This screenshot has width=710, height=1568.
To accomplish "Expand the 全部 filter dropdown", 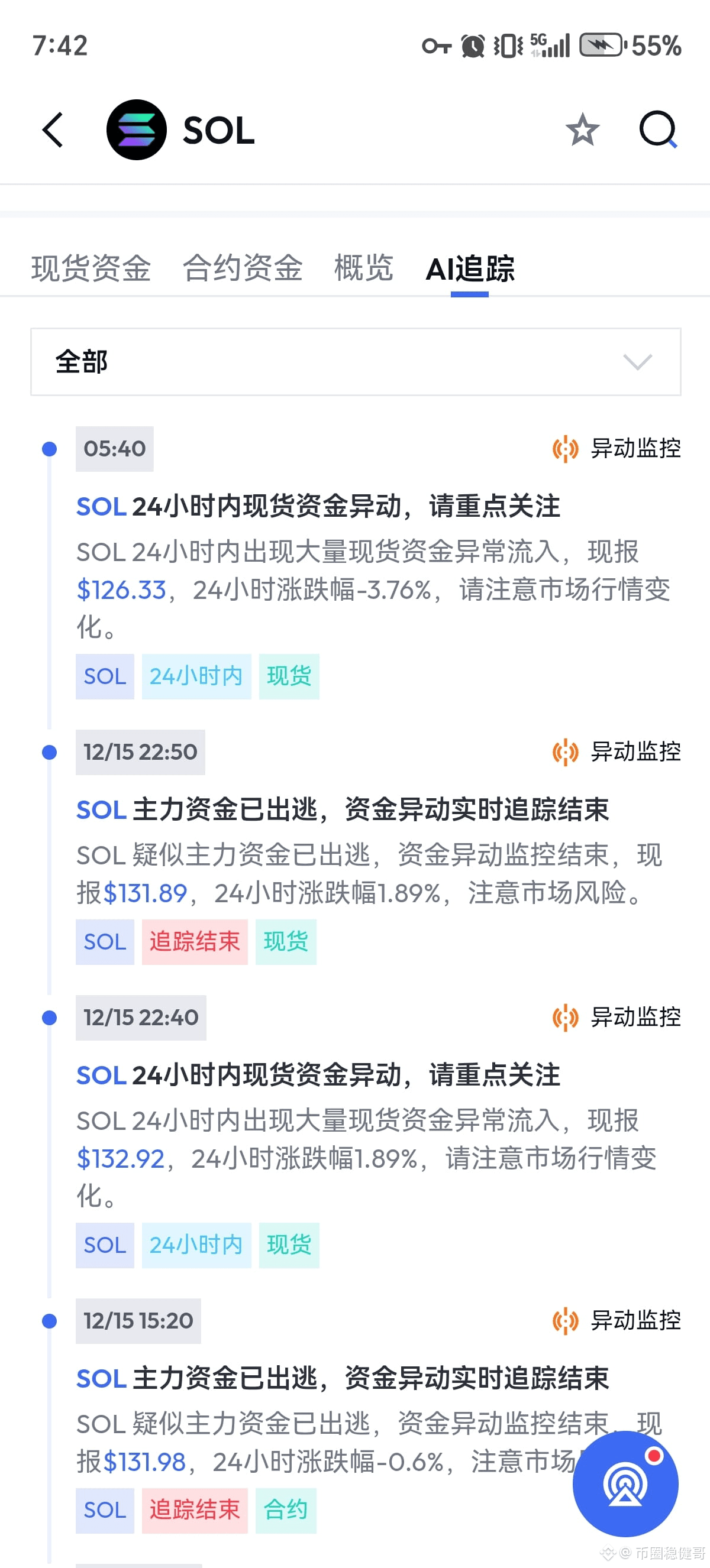I will point(355,362).
